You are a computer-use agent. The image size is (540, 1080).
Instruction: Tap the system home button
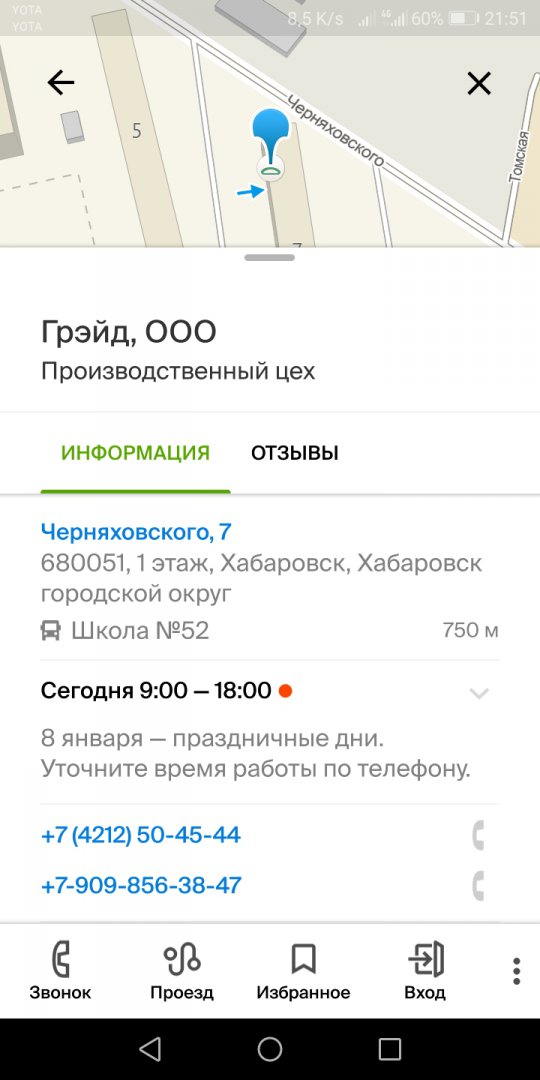pos(270,1049)
